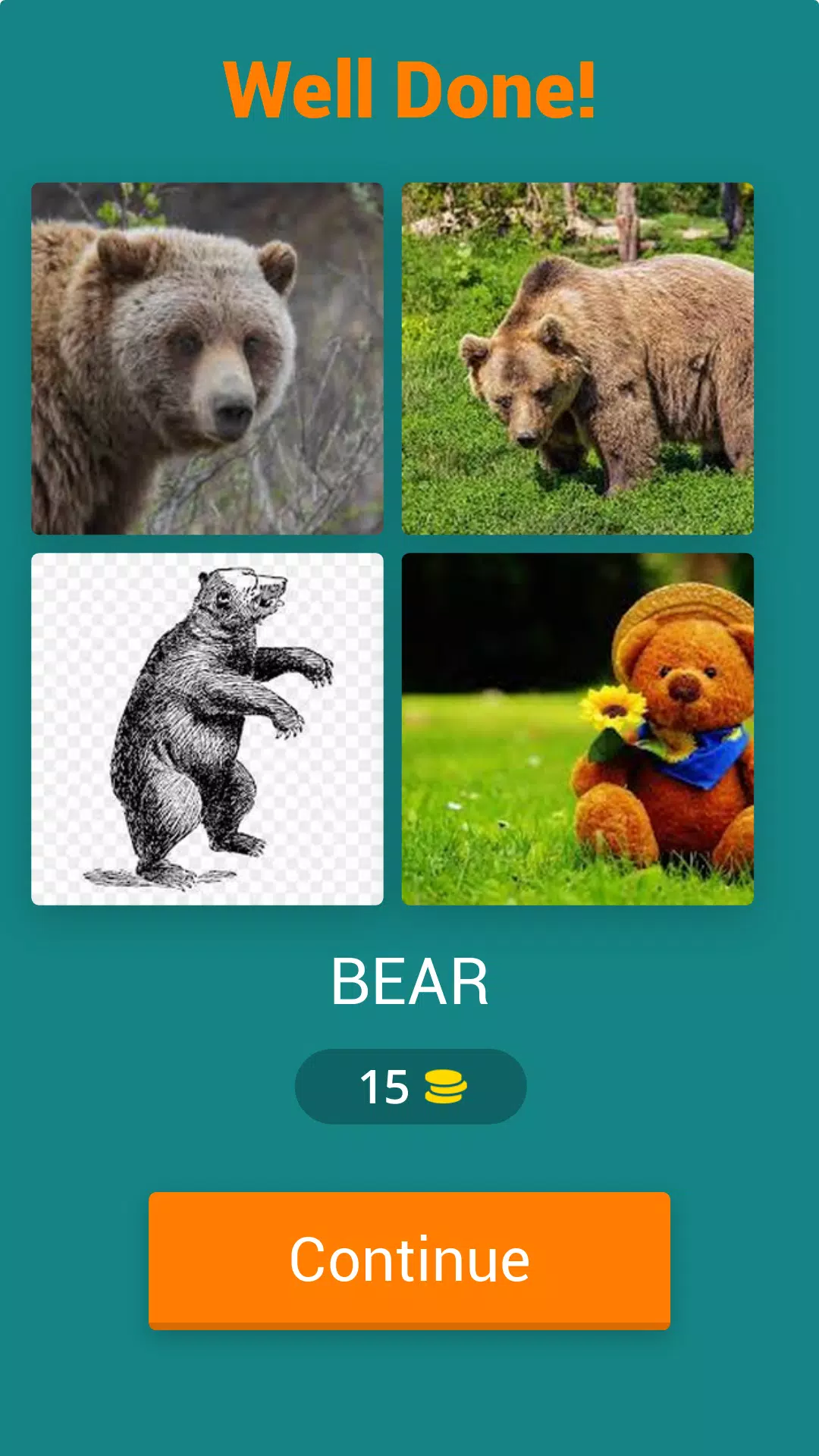Tap the Continue button
Viewport: 819px width, 1456px height.
tap(409, 1260)
